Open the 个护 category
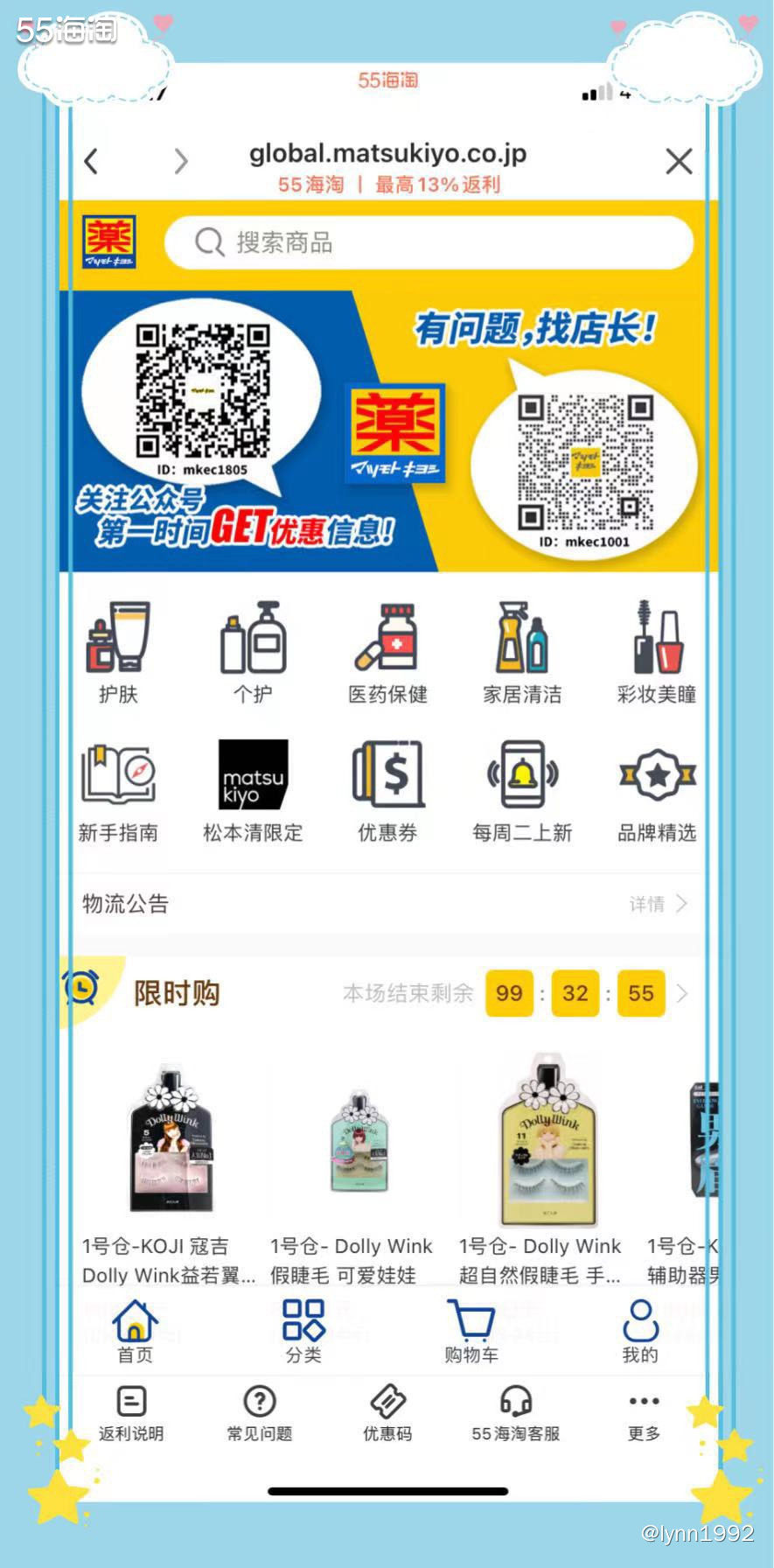 [253, 653]
